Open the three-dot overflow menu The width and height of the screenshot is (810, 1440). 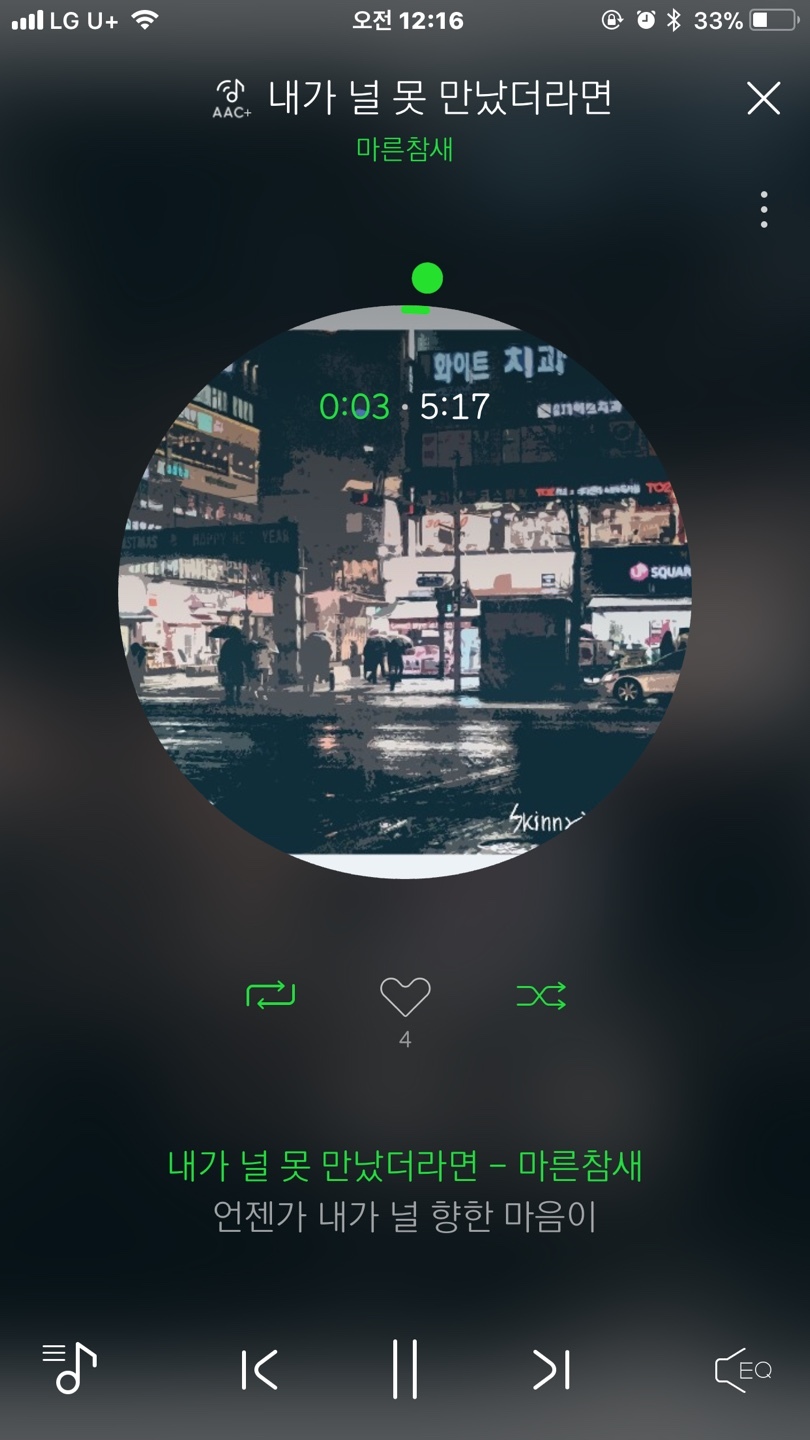(x=764, y=210)
